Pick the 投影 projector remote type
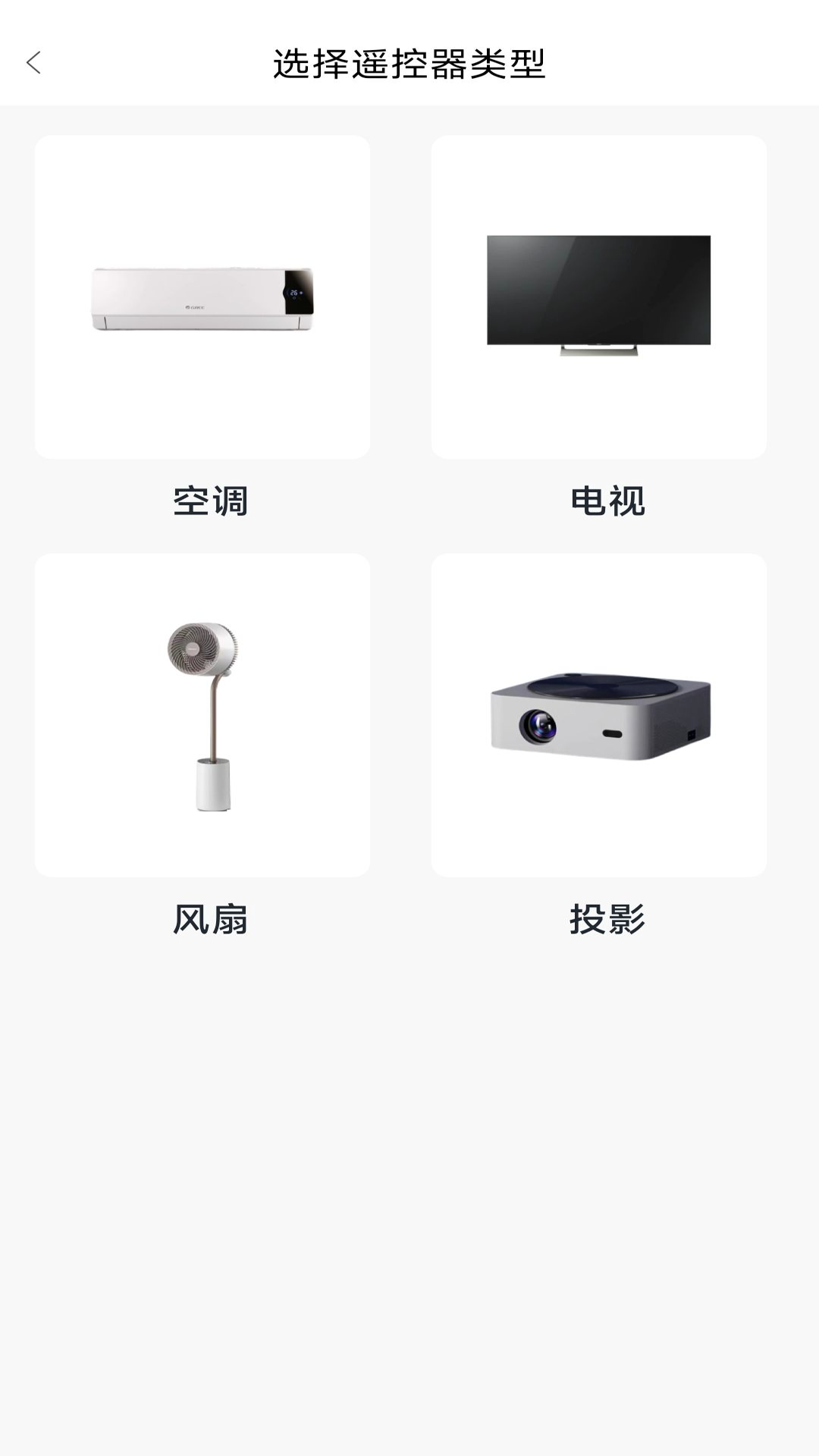819x1456 pixels. pos(598,715)
